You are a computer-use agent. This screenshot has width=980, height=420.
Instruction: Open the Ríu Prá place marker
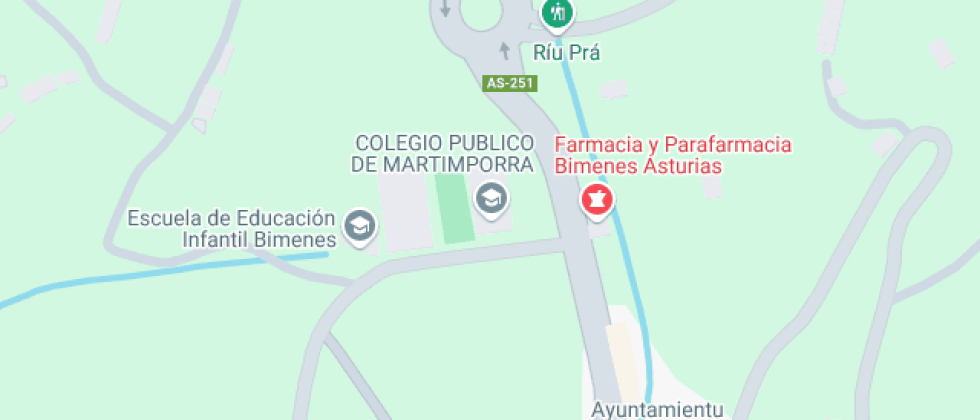point(557,14)
